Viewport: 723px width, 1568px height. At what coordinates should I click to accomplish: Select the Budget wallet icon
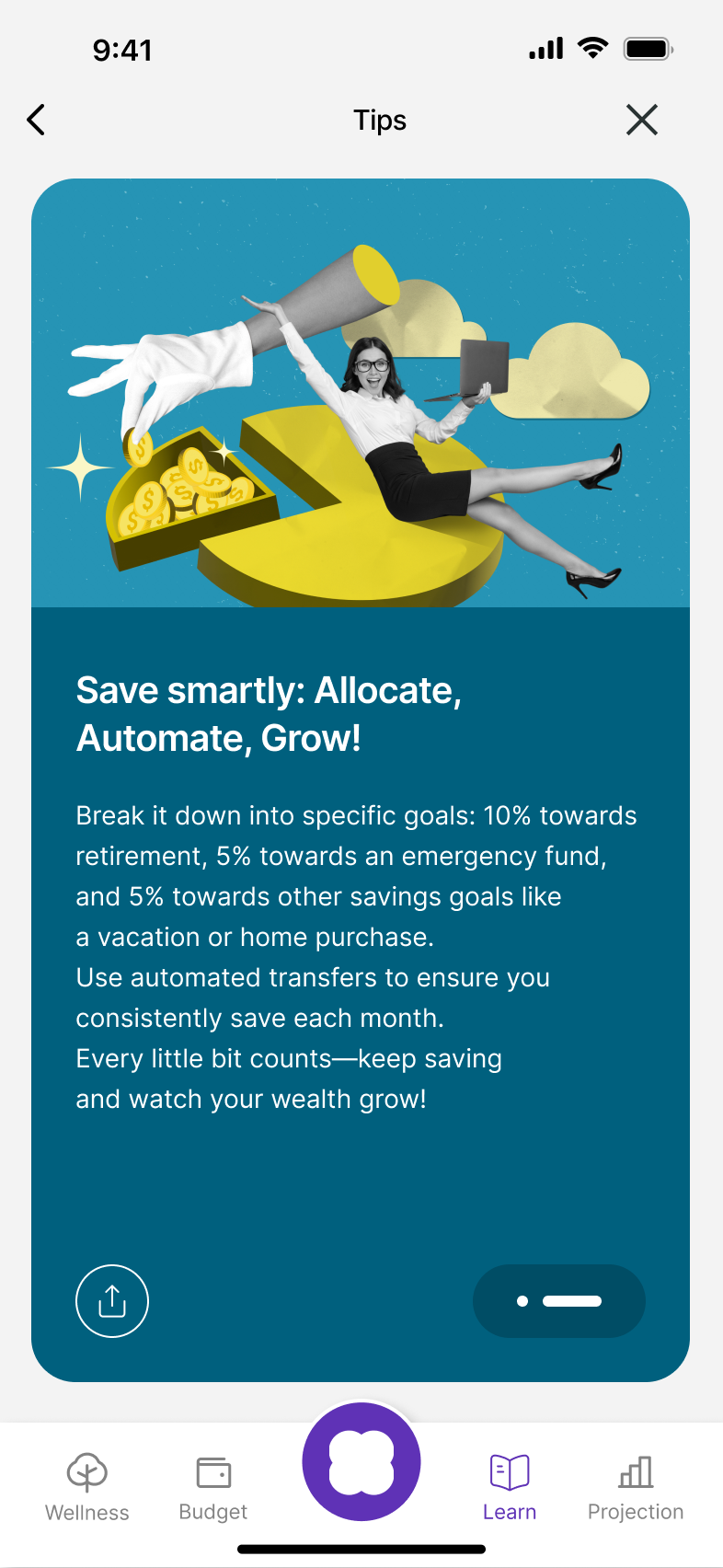212,1472
